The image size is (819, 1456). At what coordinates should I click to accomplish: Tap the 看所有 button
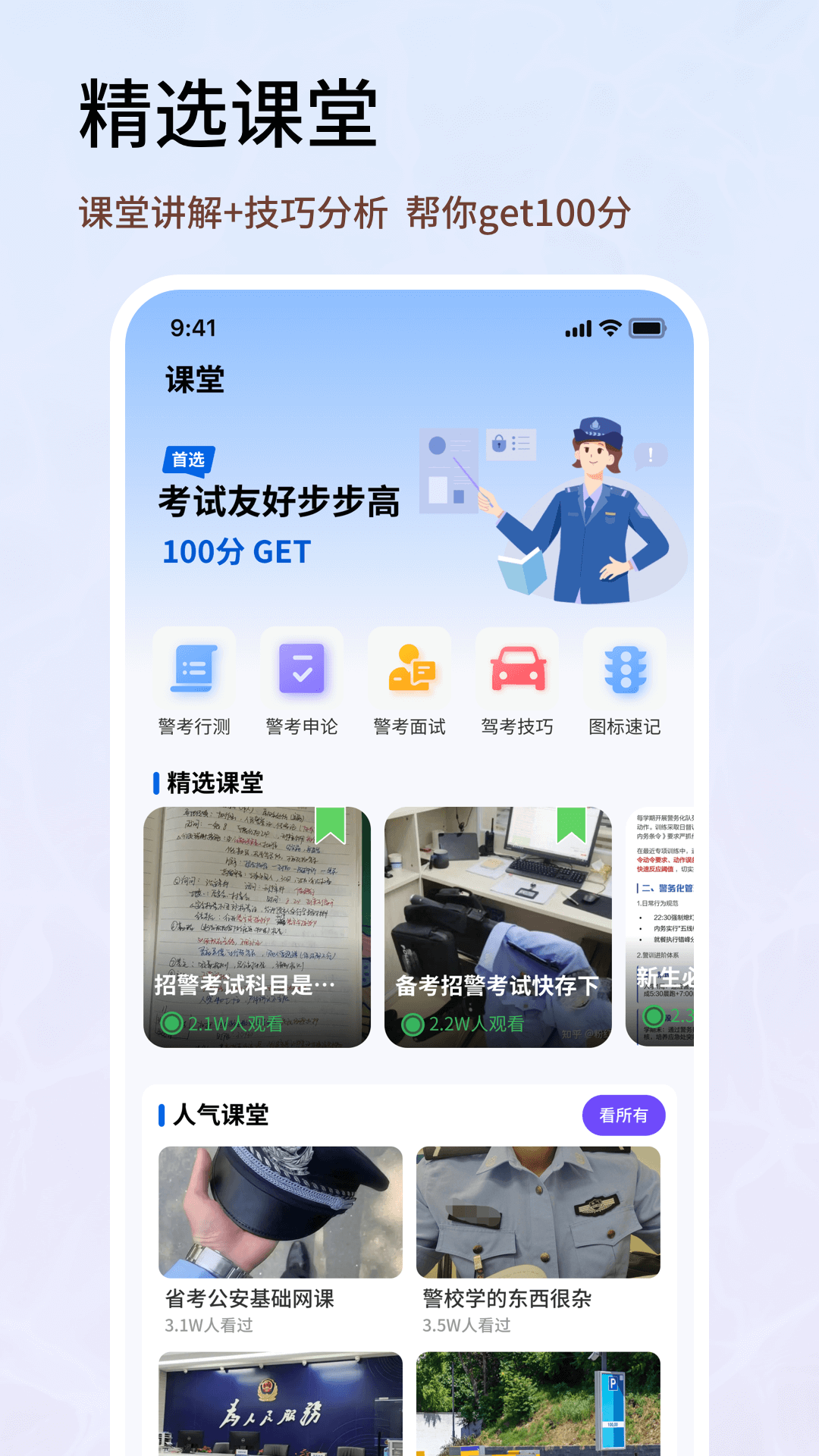coord(623,1116)
